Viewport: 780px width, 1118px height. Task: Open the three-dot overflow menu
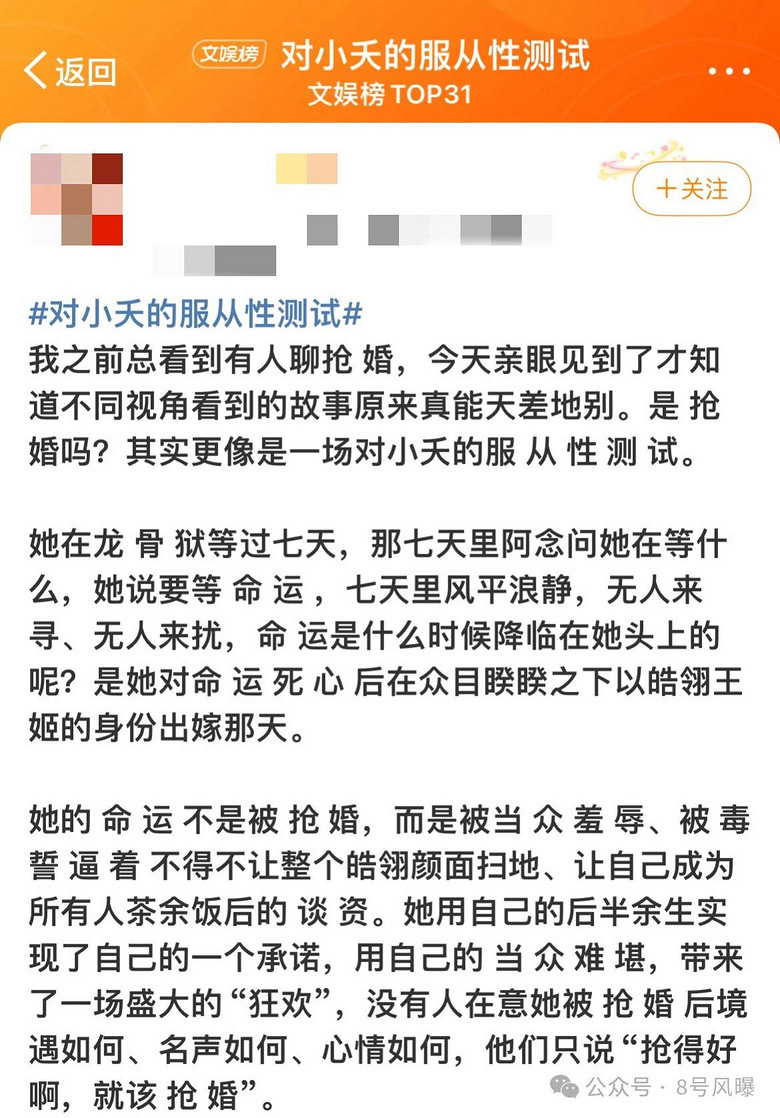tap(729, 71)
